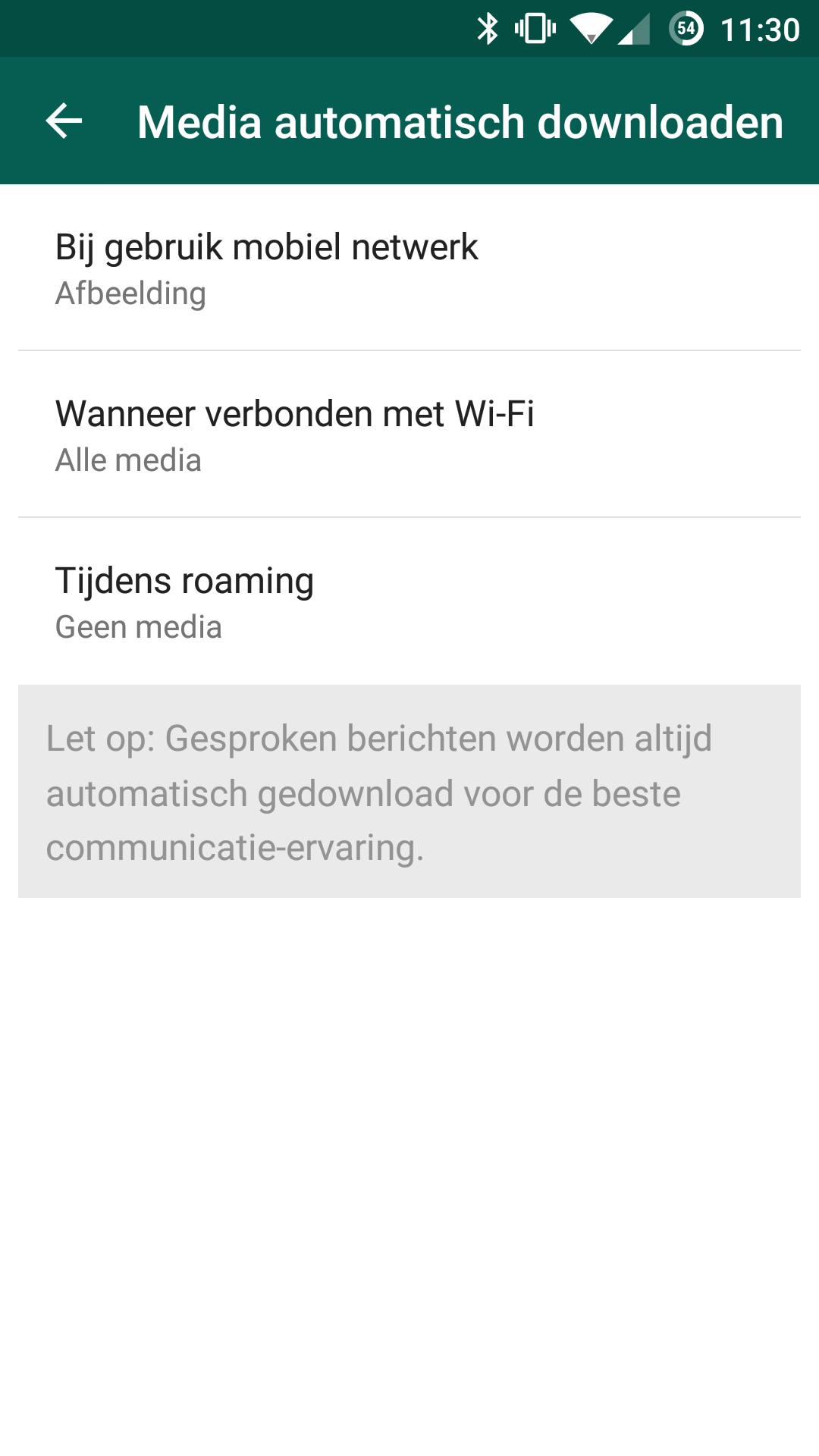Open 'Bij gebruik mobiel netwerk' setting

pyautogui.click(x=409, y=268)
